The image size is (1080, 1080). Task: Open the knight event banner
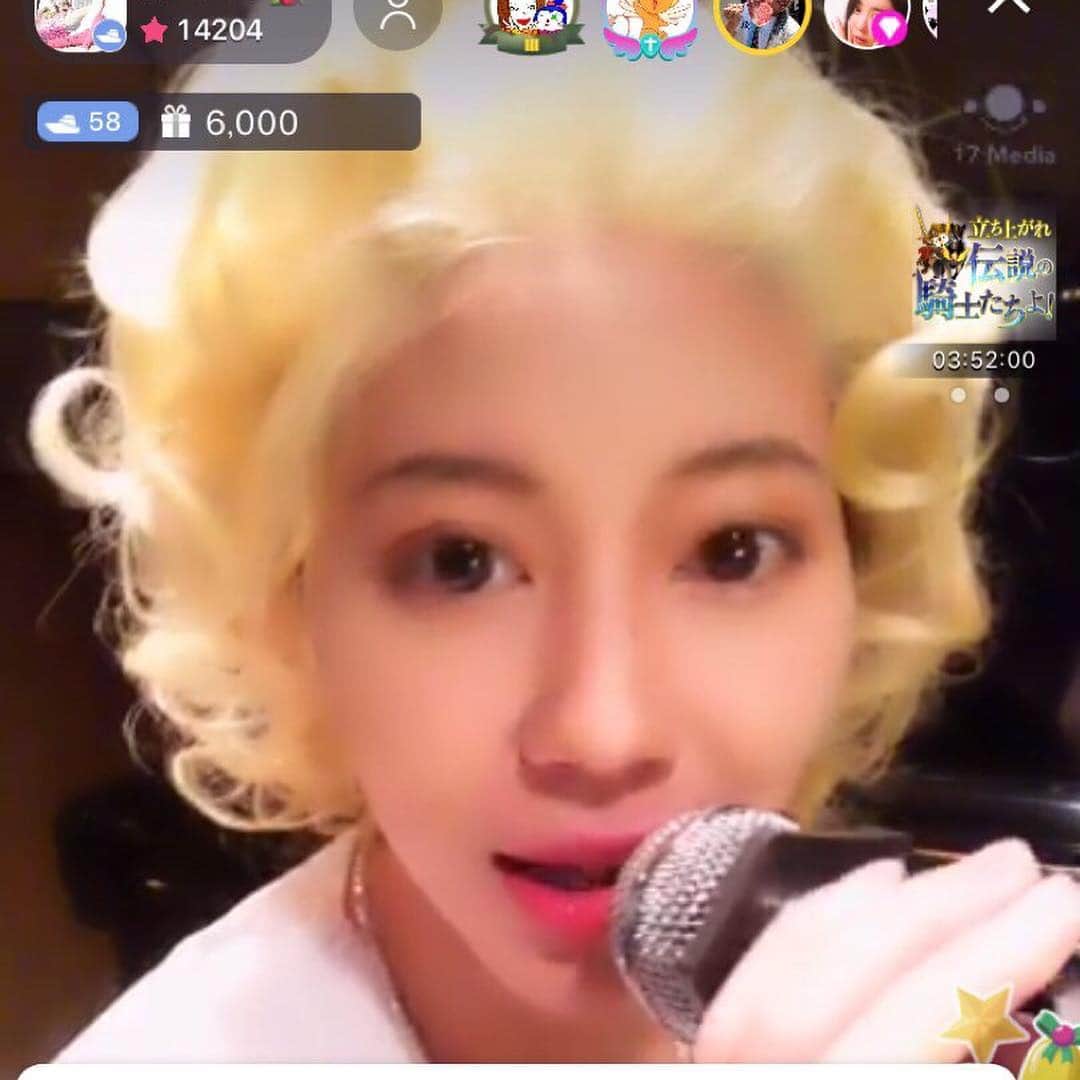click(x=983, y=271)
